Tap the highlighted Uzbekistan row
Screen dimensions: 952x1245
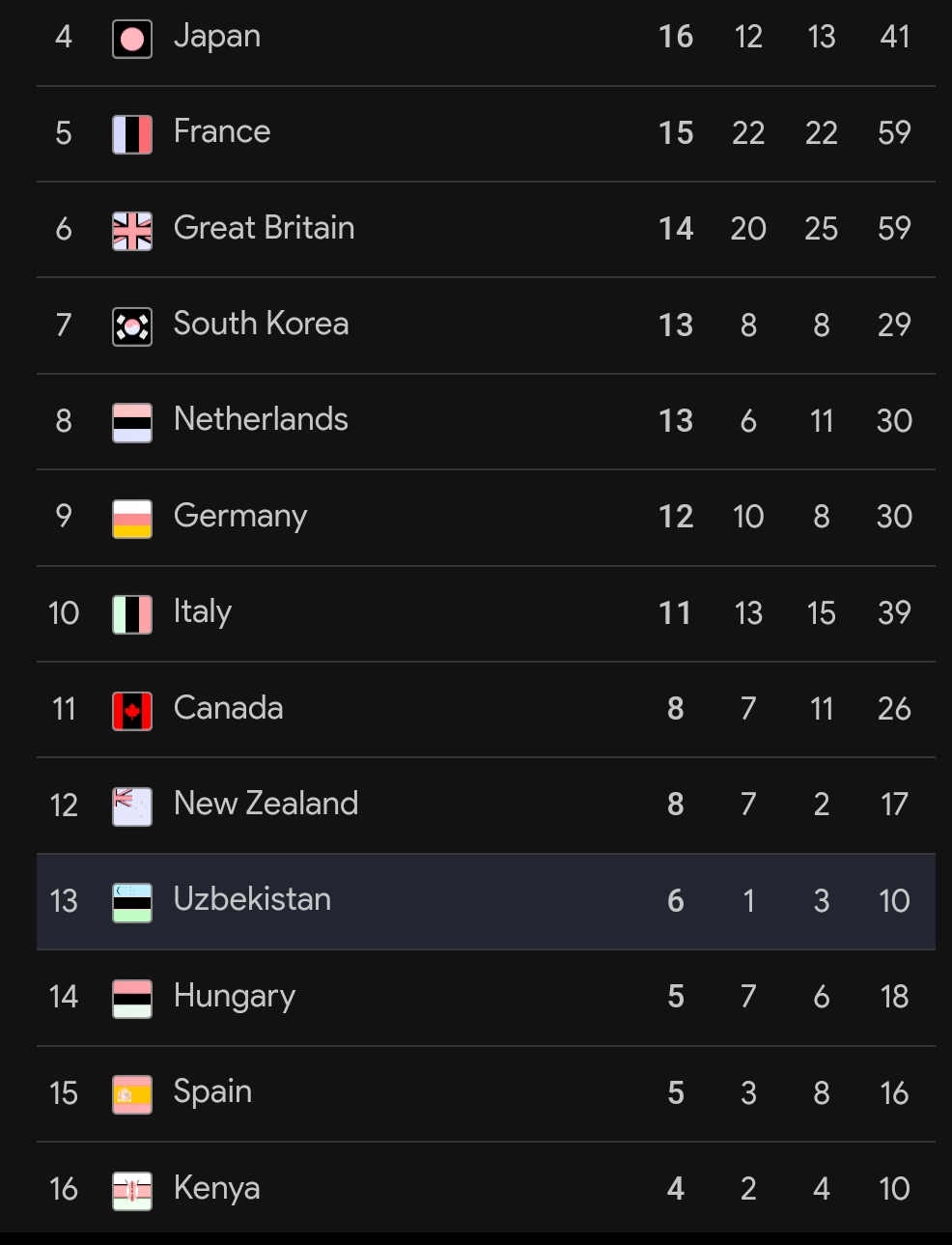click(x=252, y=900)
